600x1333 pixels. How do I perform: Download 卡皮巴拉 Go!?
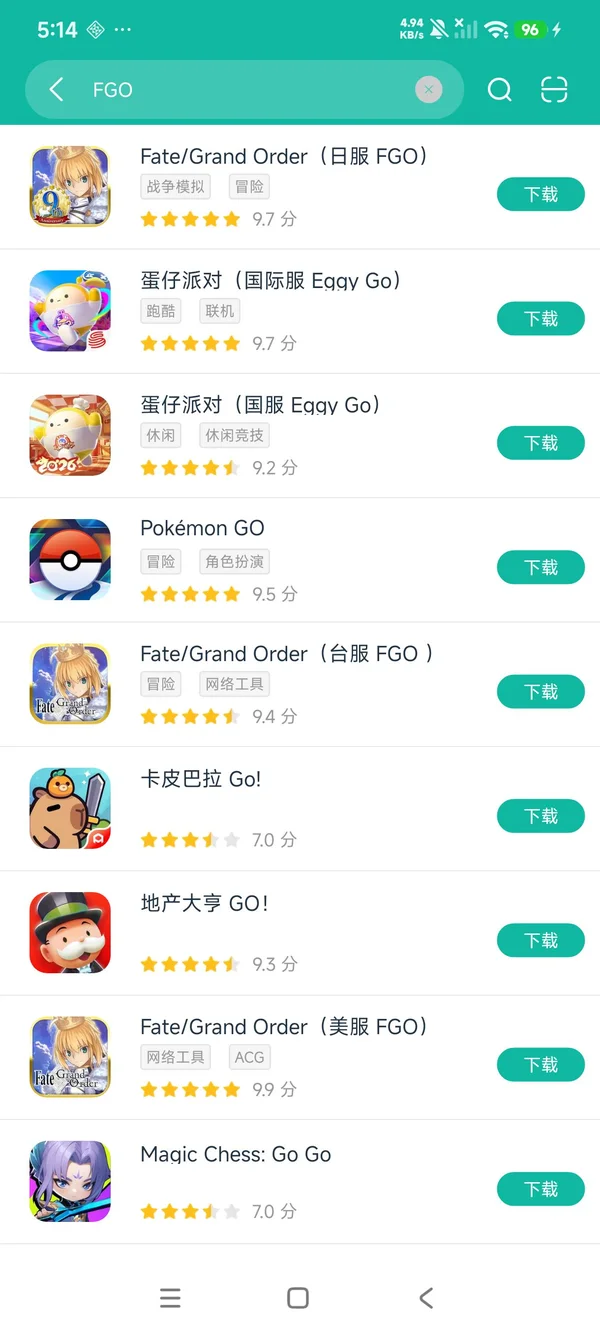click(x=541, y=816)
